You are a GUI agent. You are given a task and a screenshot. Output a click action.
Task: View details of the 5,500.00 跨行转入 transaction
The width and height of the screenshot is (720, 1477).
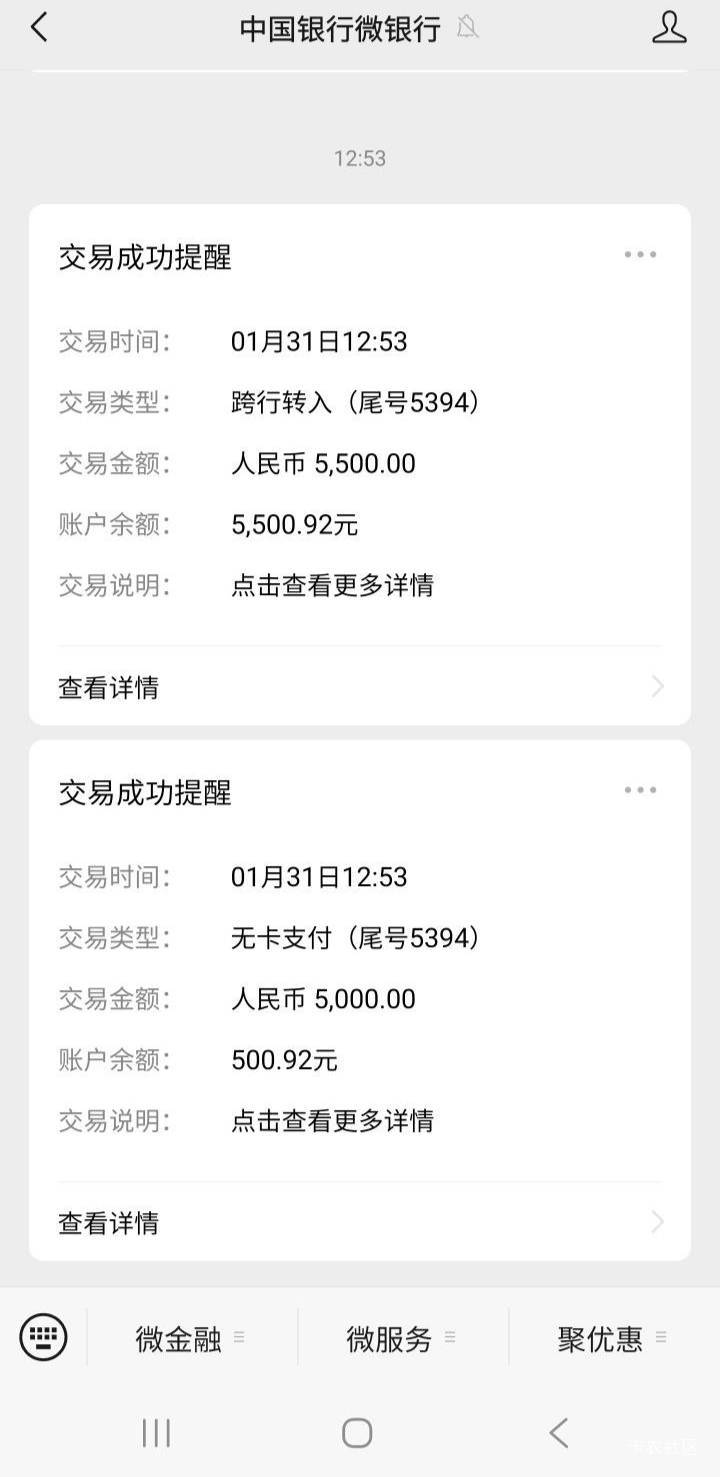(x=360, y=687)
